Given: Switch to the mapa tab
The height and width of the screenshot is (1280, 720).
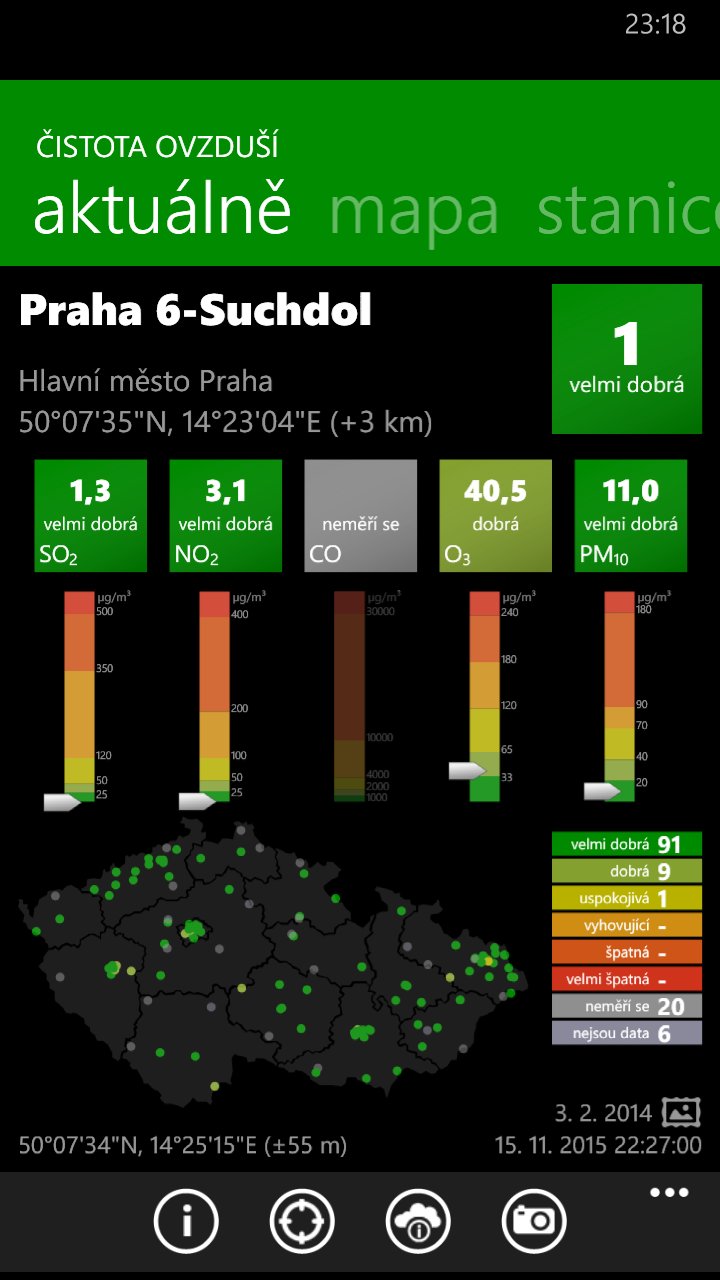Looking at the screenshot, I should click(414, 211).
